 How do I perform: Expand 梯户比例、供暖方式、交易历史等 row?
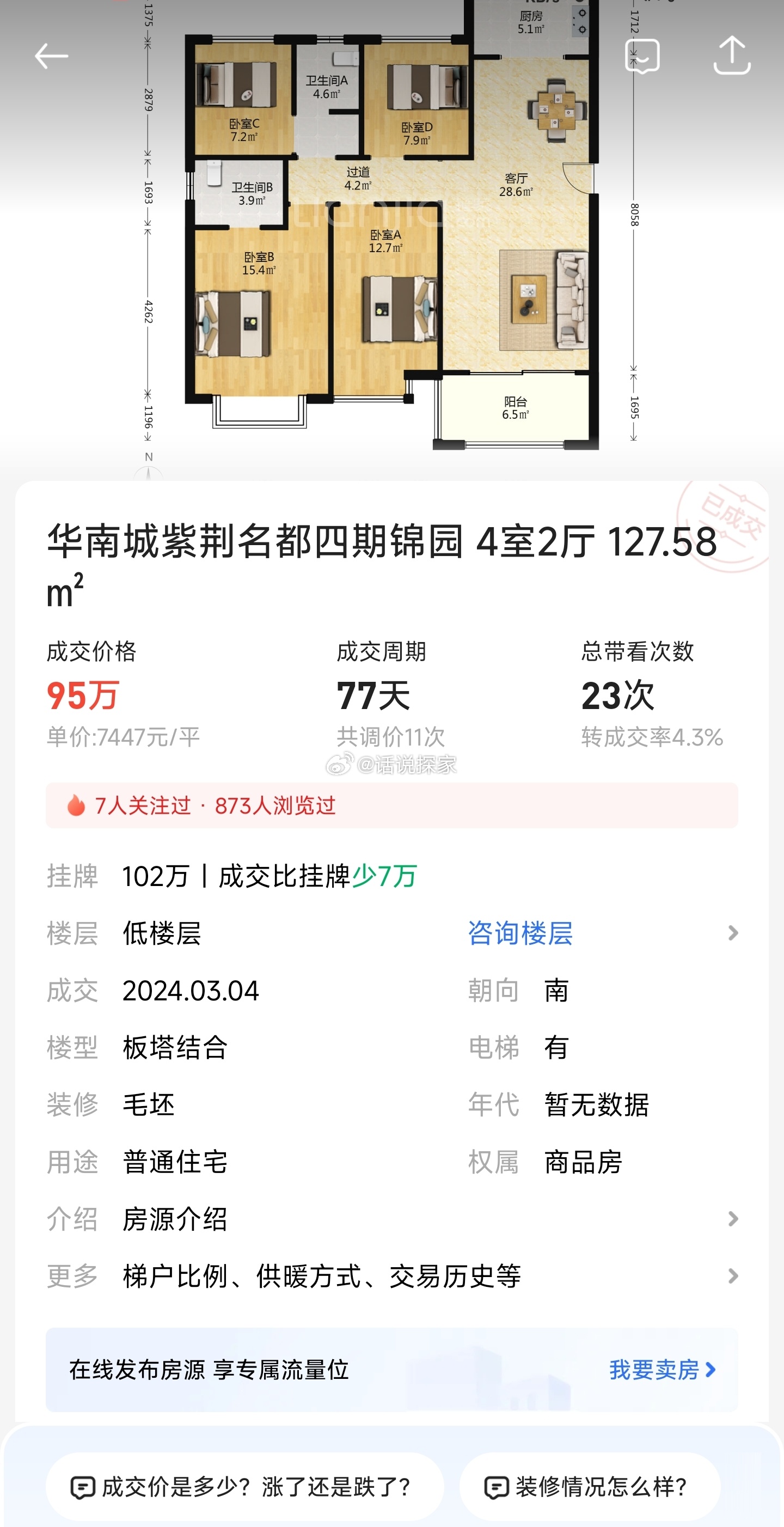tap(391, 1276)
